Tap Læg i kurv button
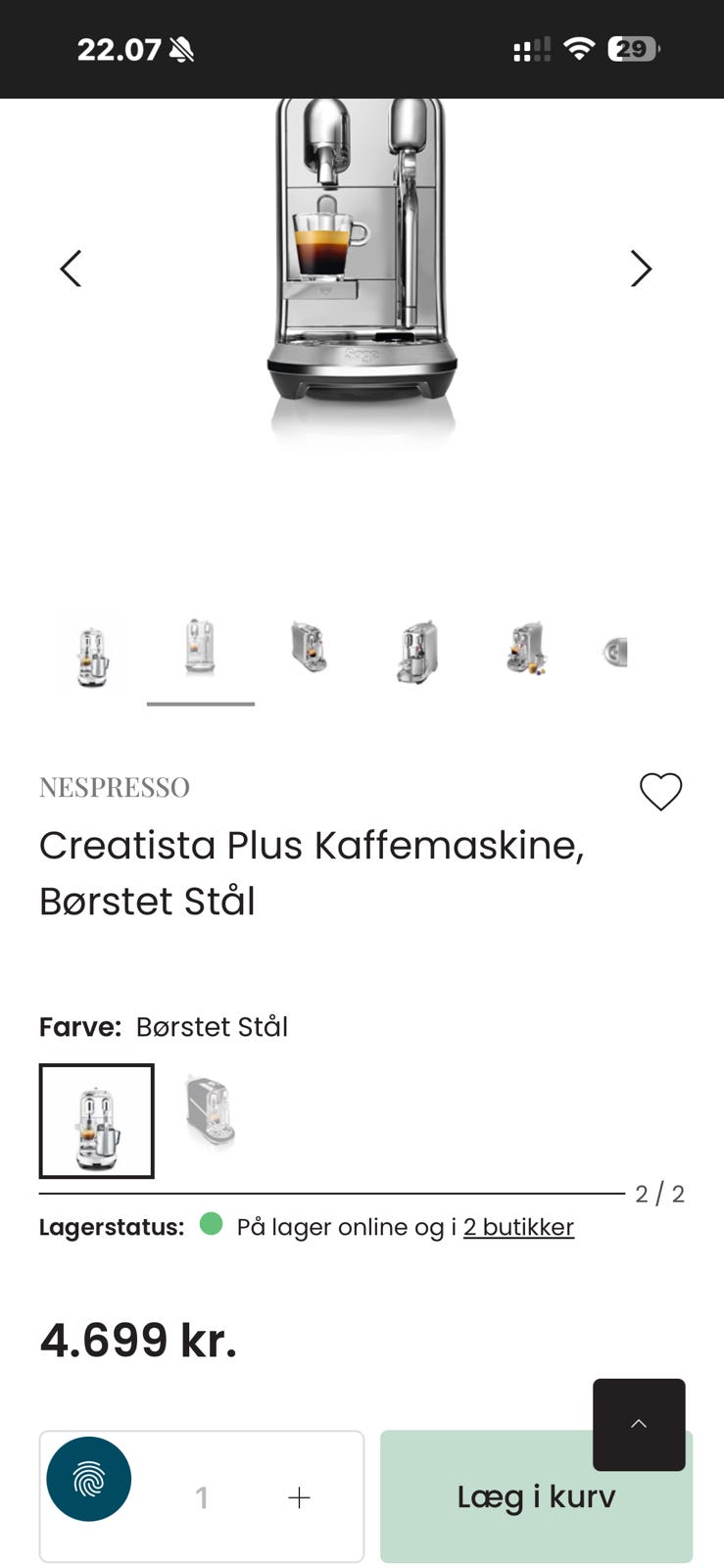 pyautogui.click(x=536, y=1496)
